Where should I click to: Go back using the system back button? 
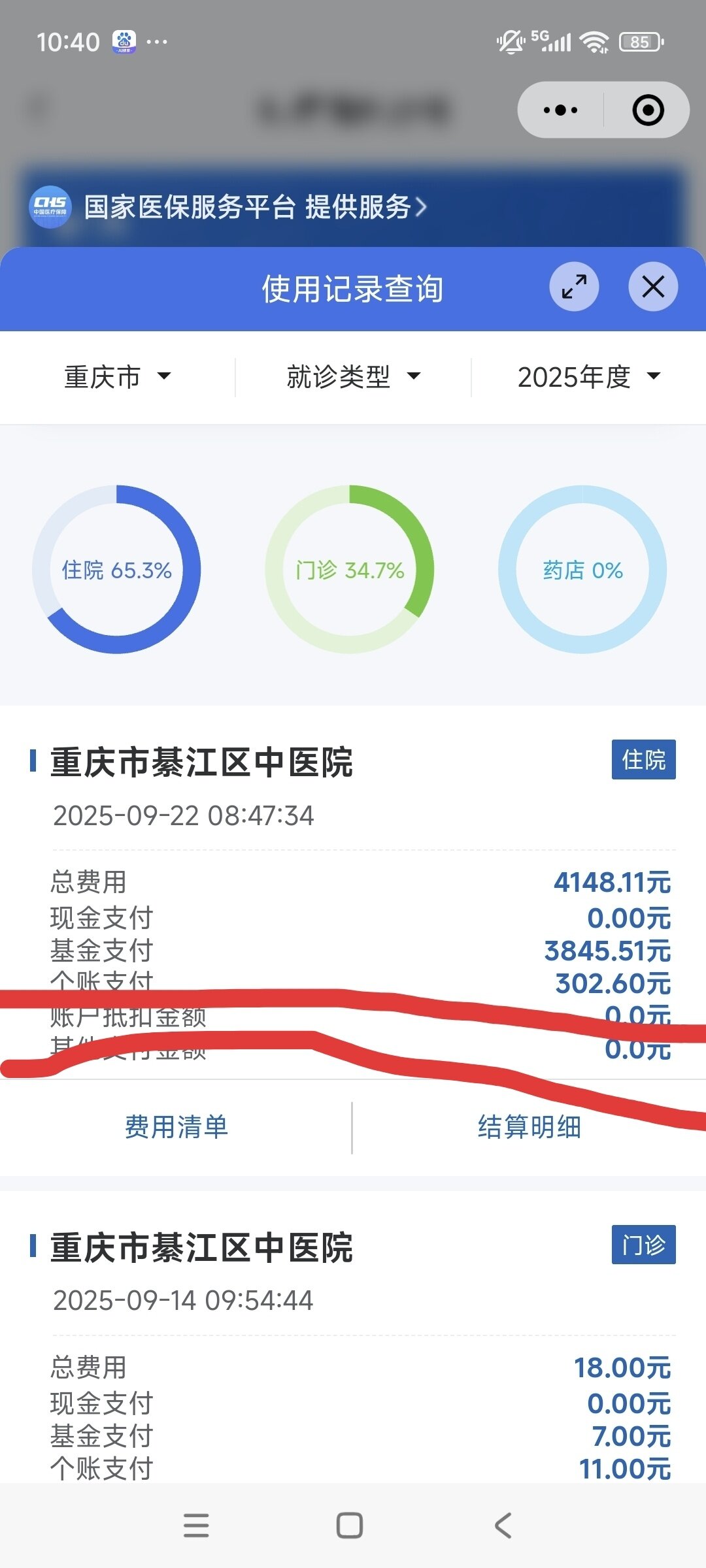click(503, 1526)
